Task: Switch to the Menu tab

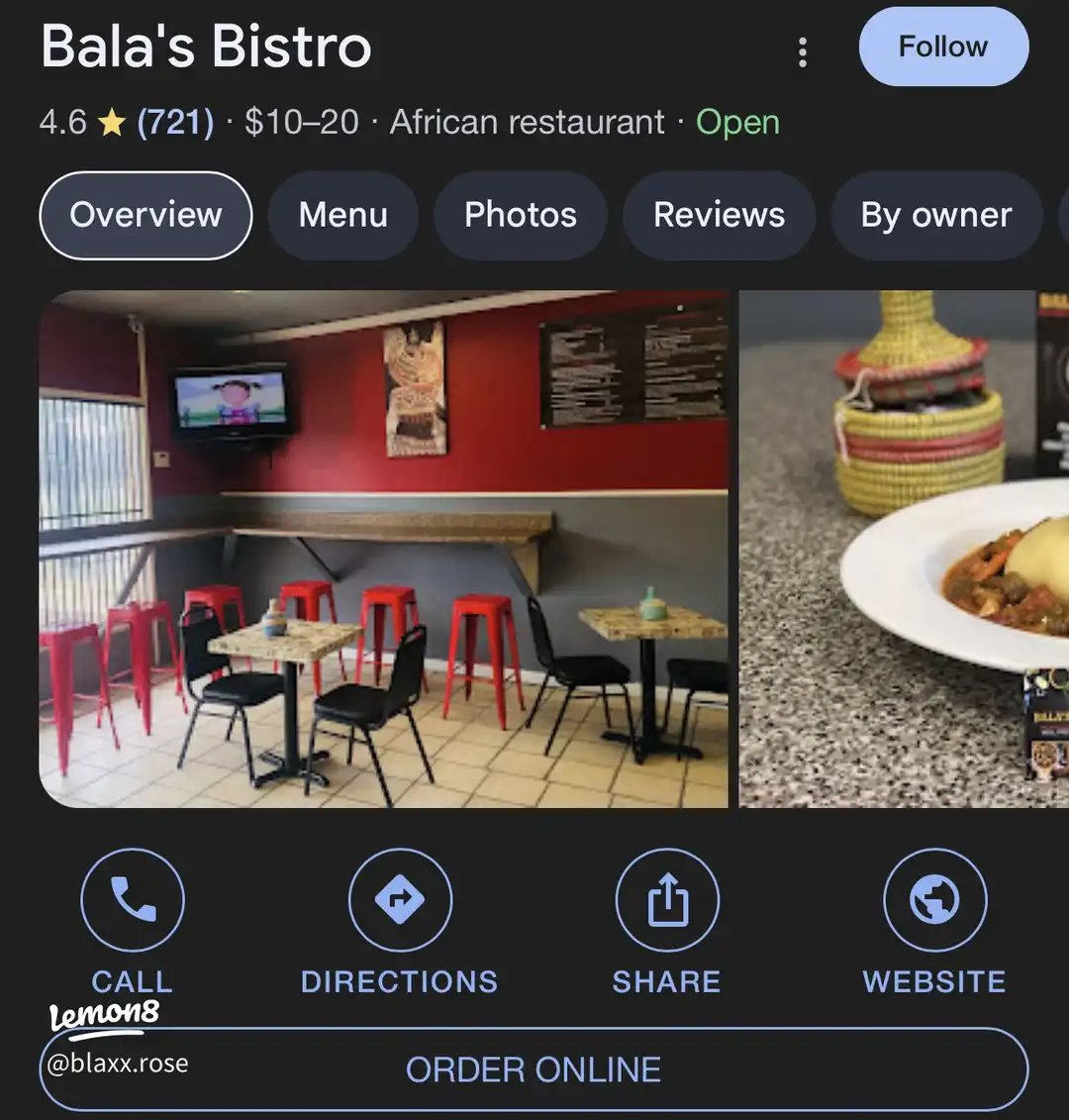Action: (343, 215)
